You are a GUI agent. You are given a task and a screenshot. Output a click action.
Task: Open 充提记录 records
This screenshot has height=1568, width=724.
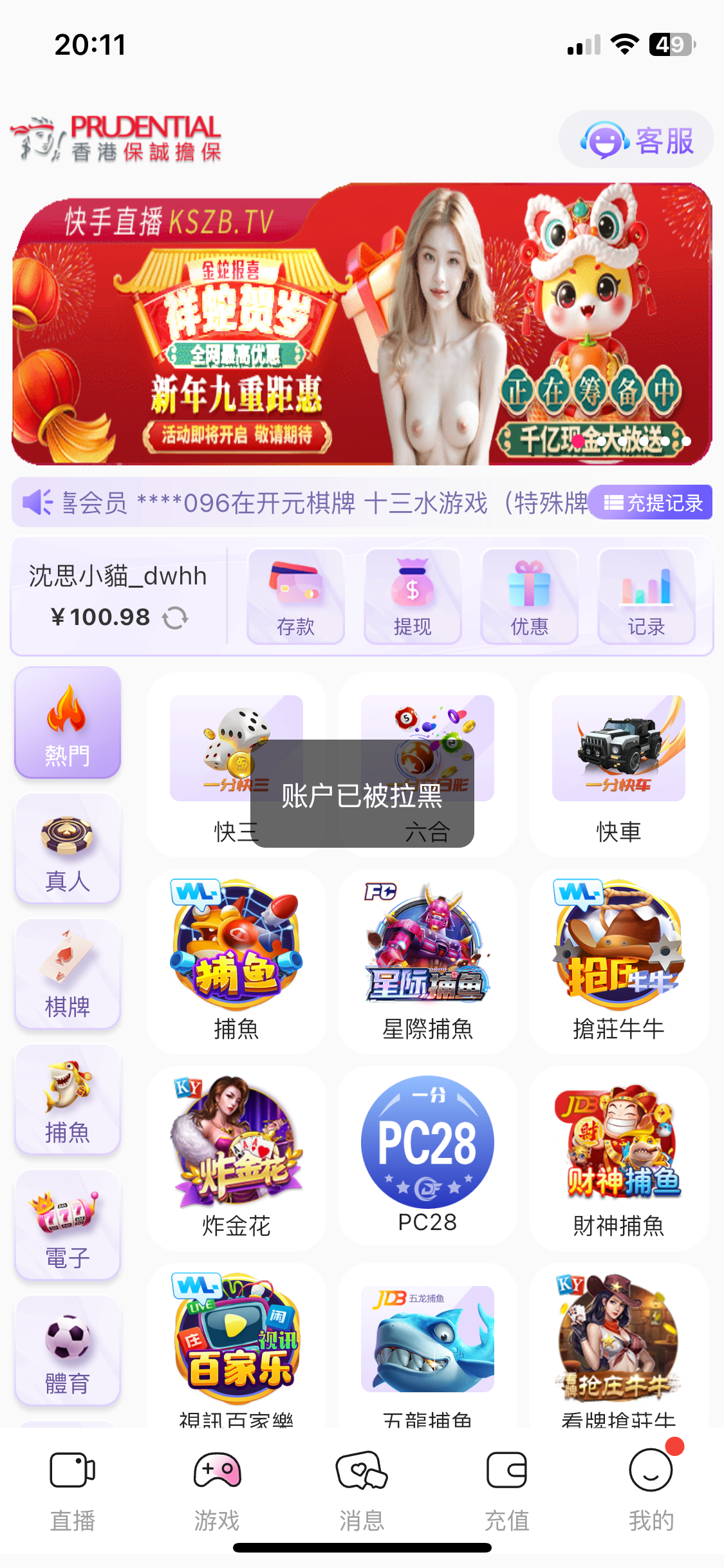pyautogui.click(x=650, y=502)
